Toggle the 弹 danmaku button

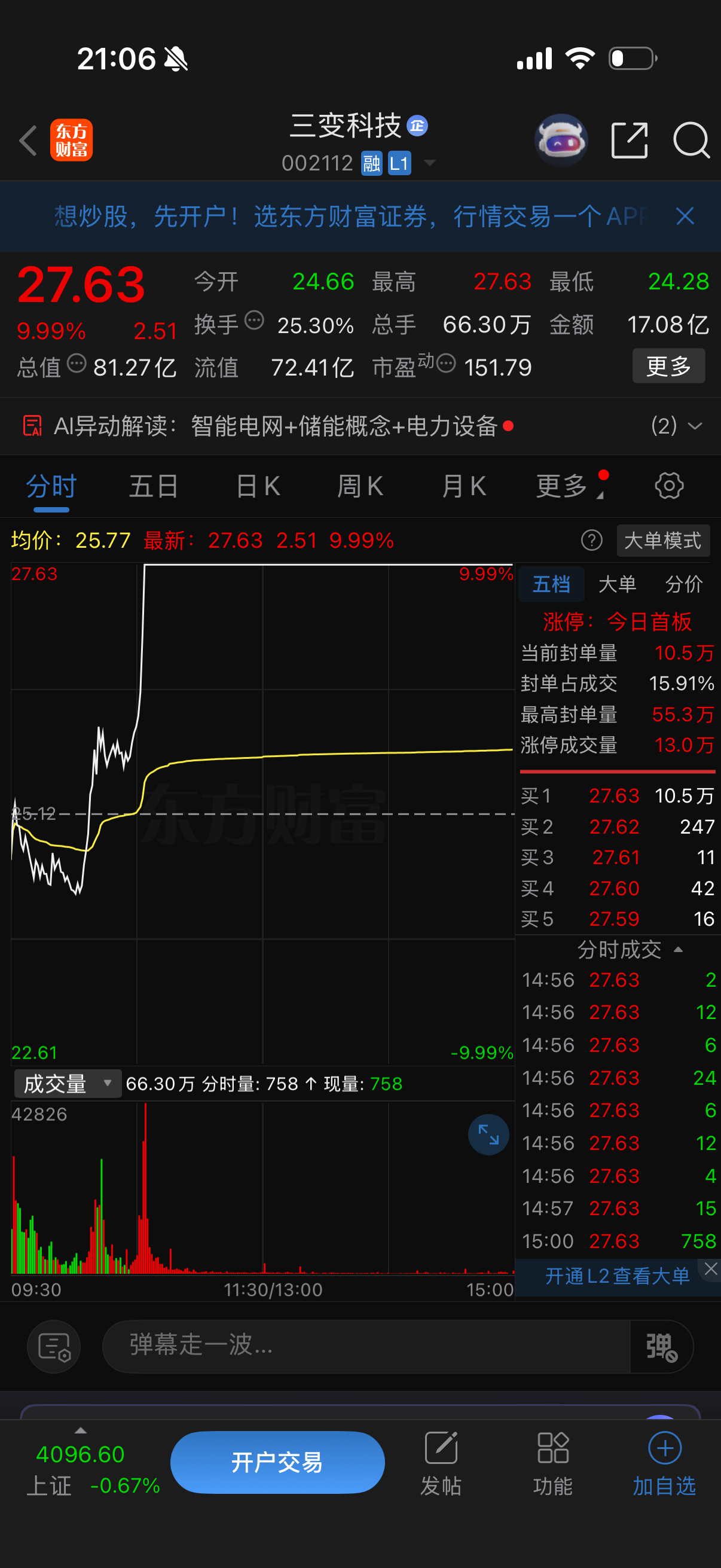click(x=661, y=1346)
